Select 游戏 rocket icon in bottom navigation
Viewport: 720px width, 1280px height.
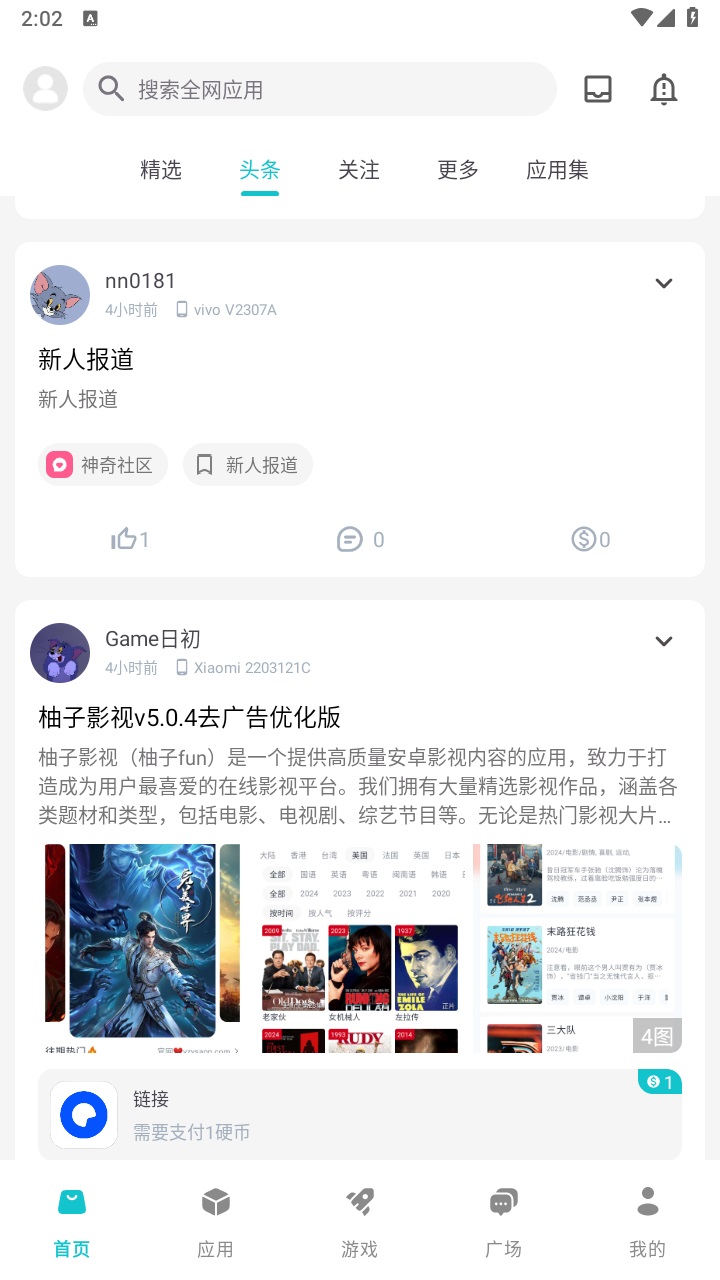pyautogui.click(x=359, y=1201)
